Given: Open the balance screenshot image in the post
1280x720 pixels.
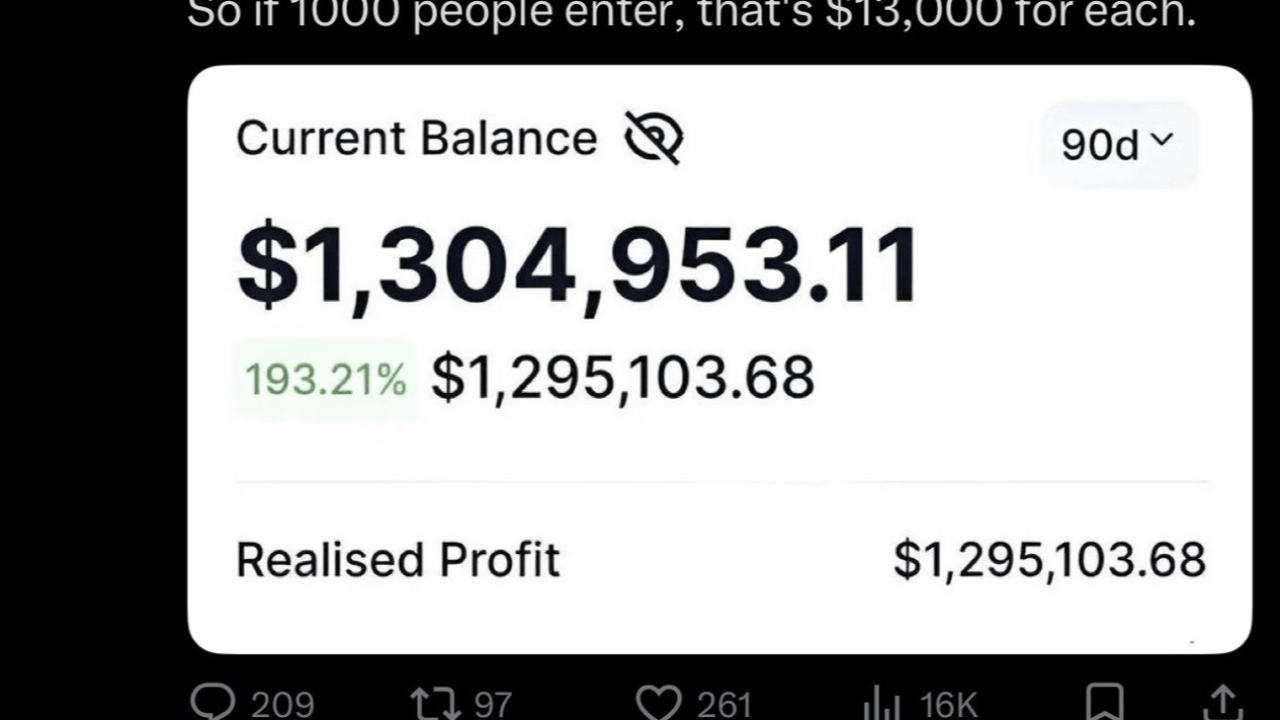Looking at the screenshot, I should (719, 360).
